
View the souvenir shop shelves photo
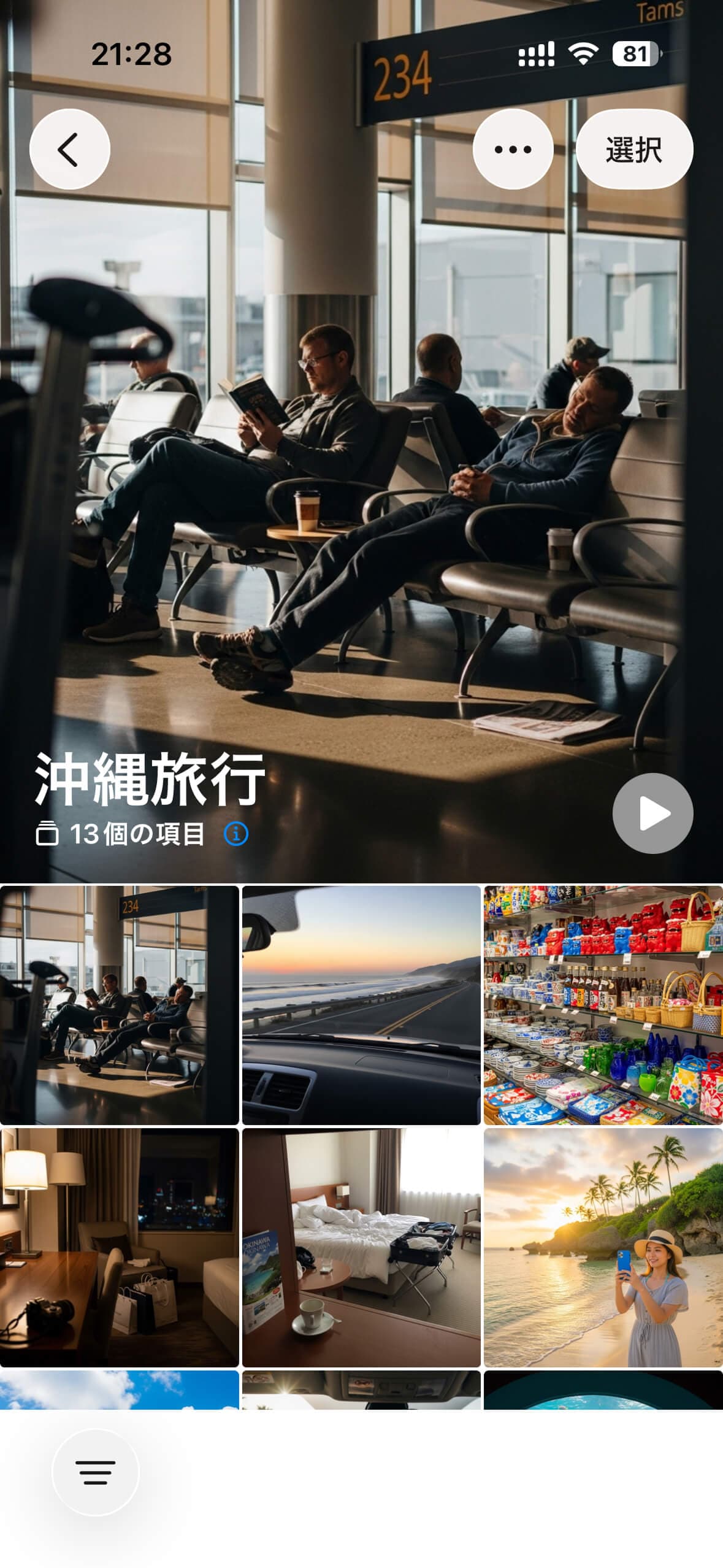tap(603, 1005)
